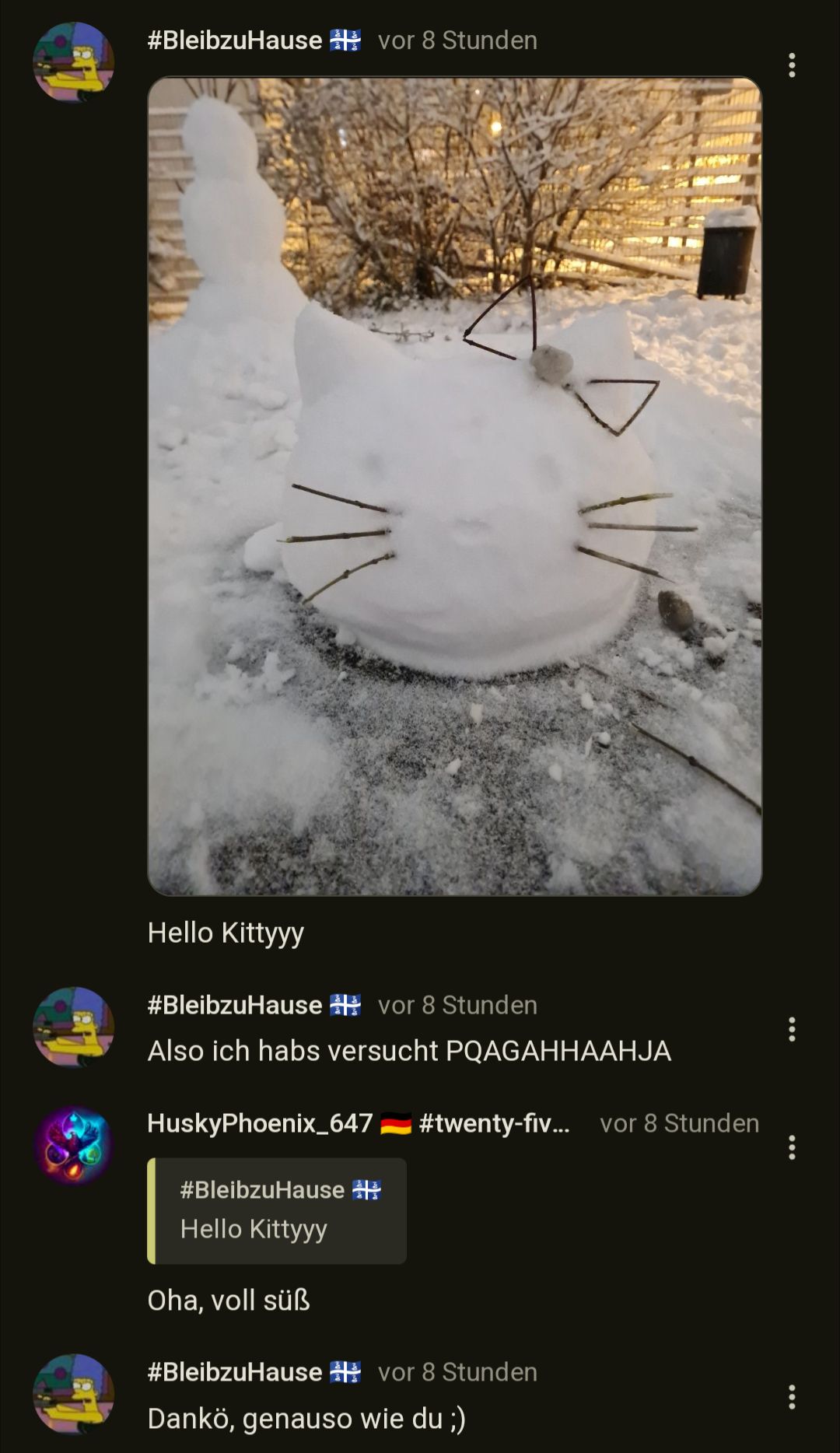Tap #BleibzuHause avatar beside the photo message

[x=73, y=62]
